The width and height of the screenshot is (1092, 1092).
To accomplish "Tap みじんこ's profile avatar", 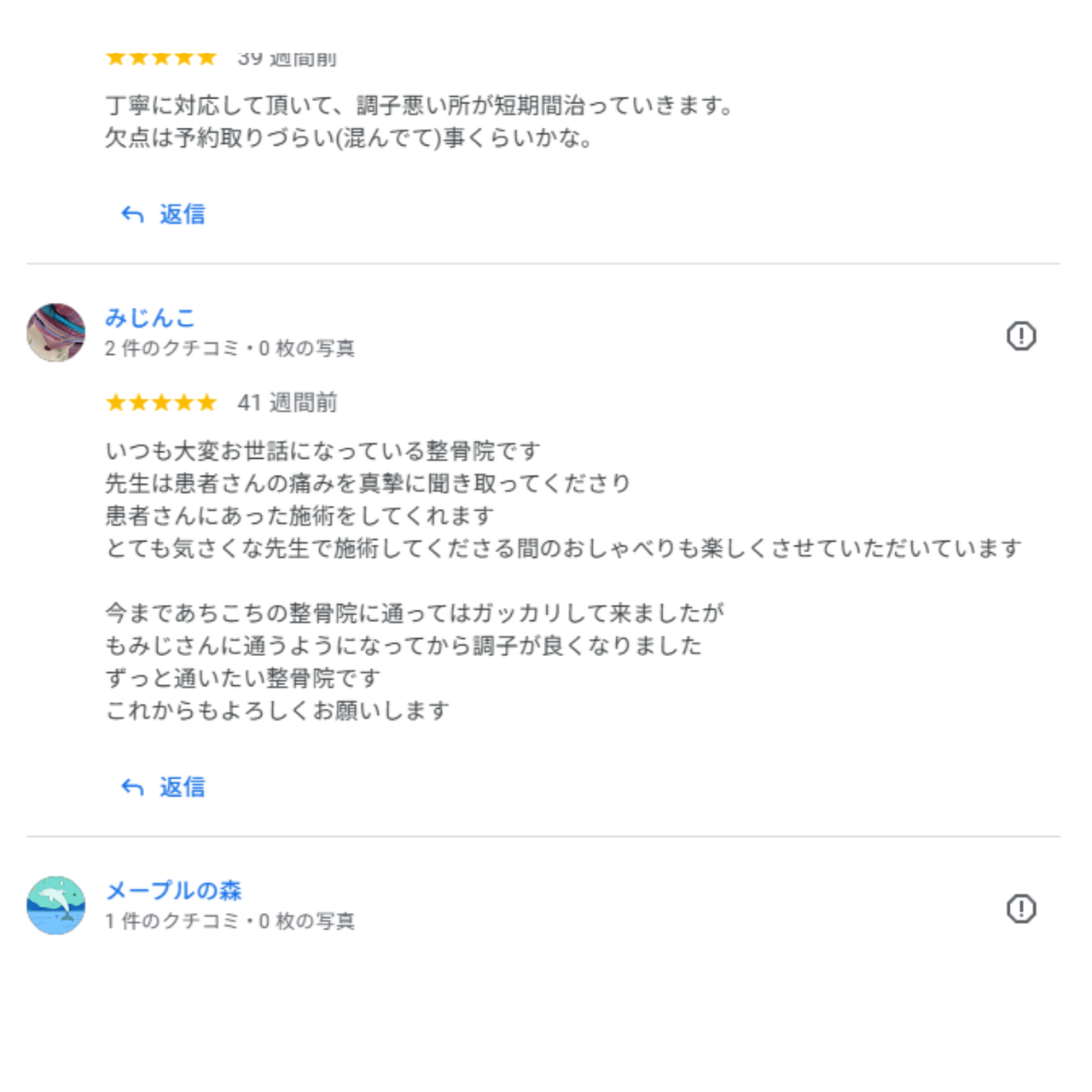I will pyautogui.click(x=56, y=333).
